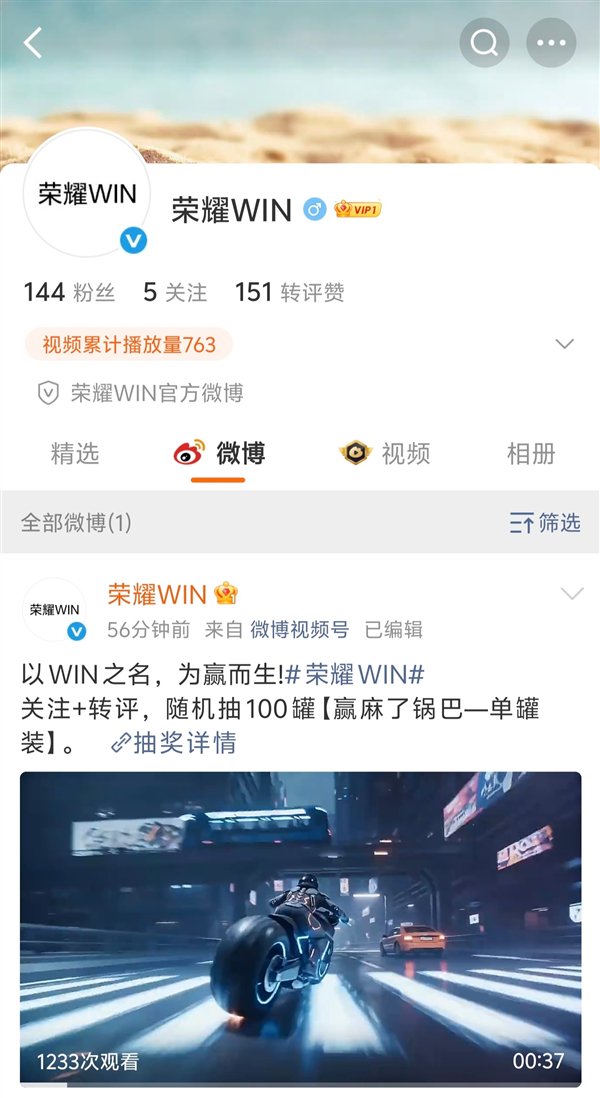
Task: Open the three-dot overflow menu
Action: tap(551, 43)
